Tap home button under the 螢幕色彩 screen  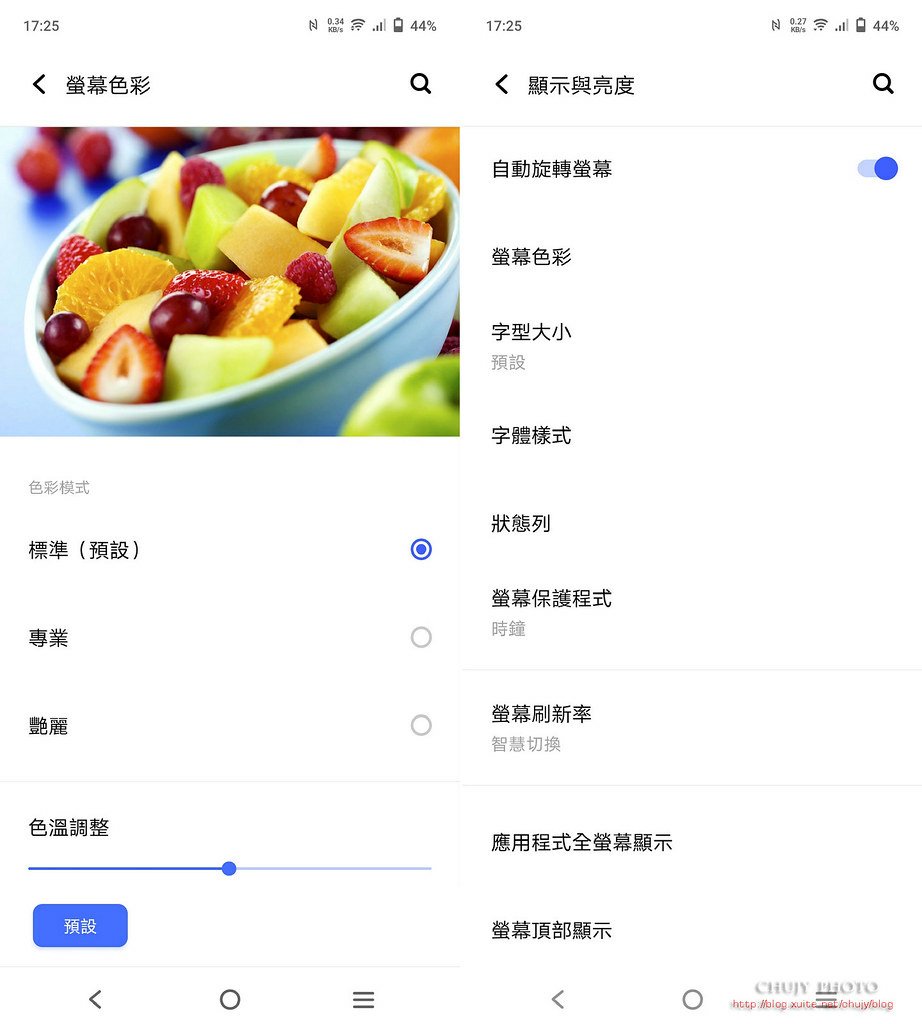[x=230, y=999]
